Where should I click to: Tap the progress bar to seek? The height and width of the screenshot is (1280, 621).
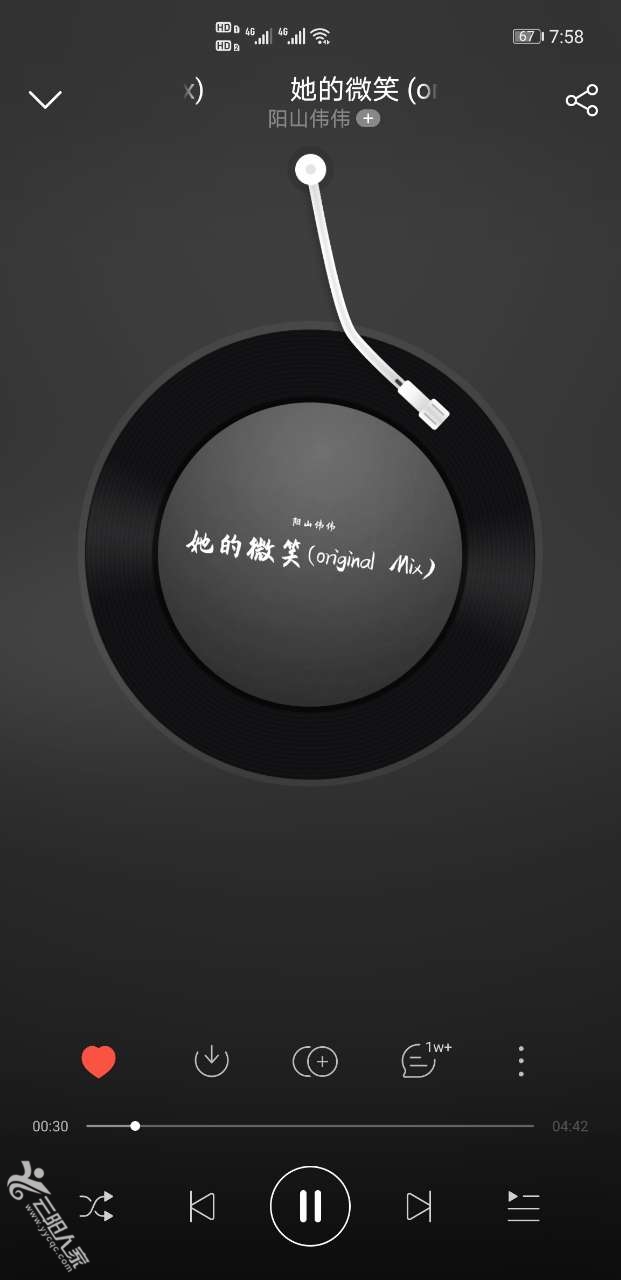[310, 1126]
